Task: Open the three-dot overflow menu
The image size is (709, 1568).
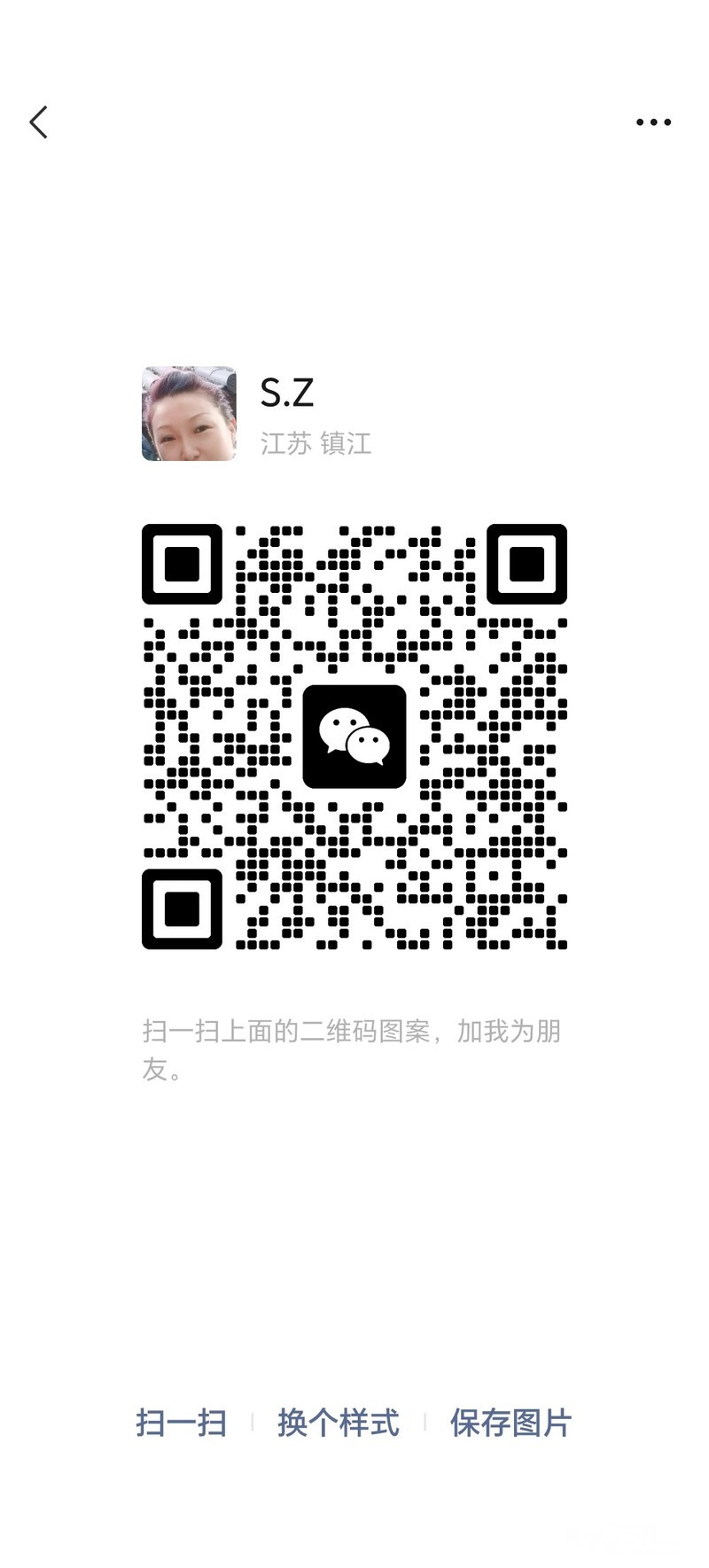Action: pos(653,122)
